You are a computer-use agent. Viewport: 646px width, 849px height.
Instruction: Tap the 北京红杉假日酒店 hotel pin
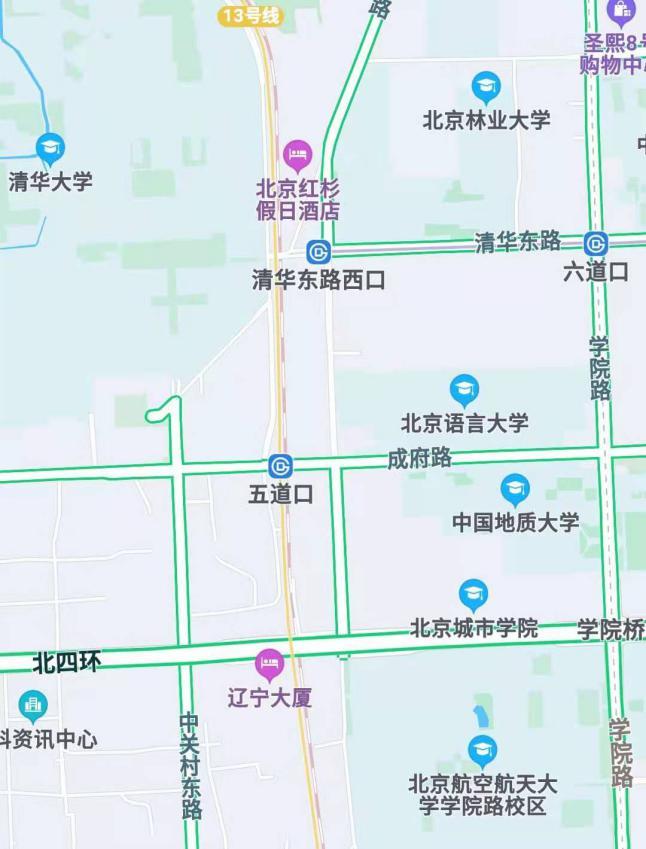[x=298, y=155]
